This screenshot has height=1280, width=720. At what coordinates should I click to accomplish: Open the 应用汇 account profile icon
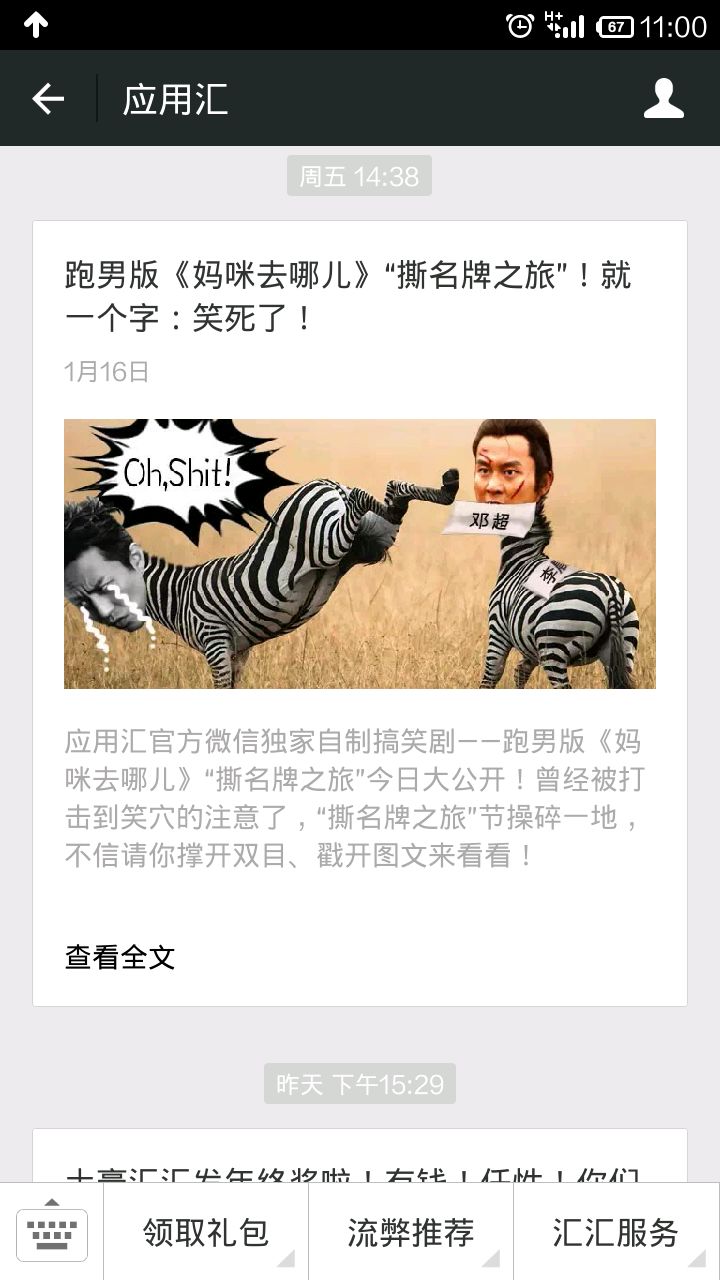[x=664, y=98]
